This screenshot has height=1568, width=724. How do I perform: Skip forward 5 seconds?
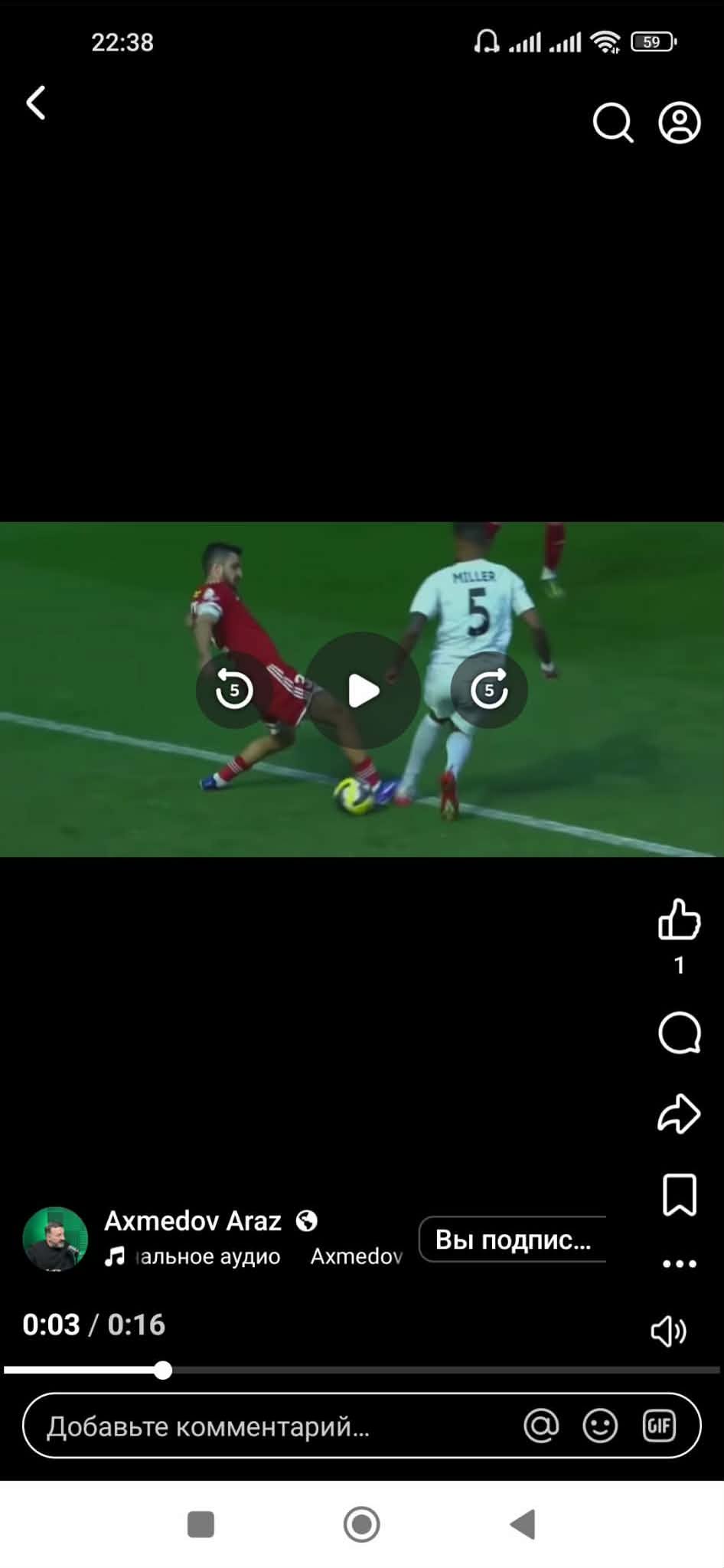(489, 690)
